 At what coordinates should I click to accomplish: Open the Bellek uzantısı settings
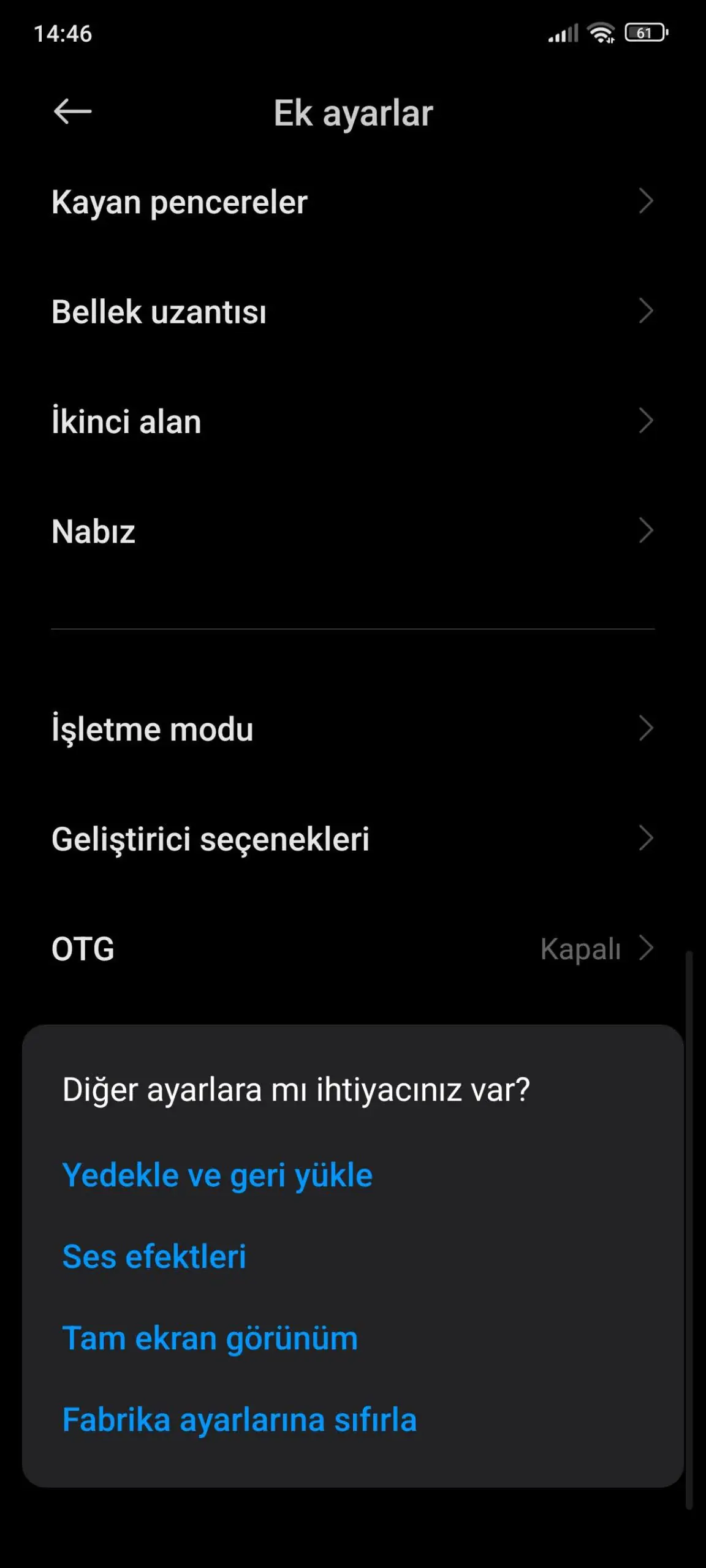click(x=159, y=312)
